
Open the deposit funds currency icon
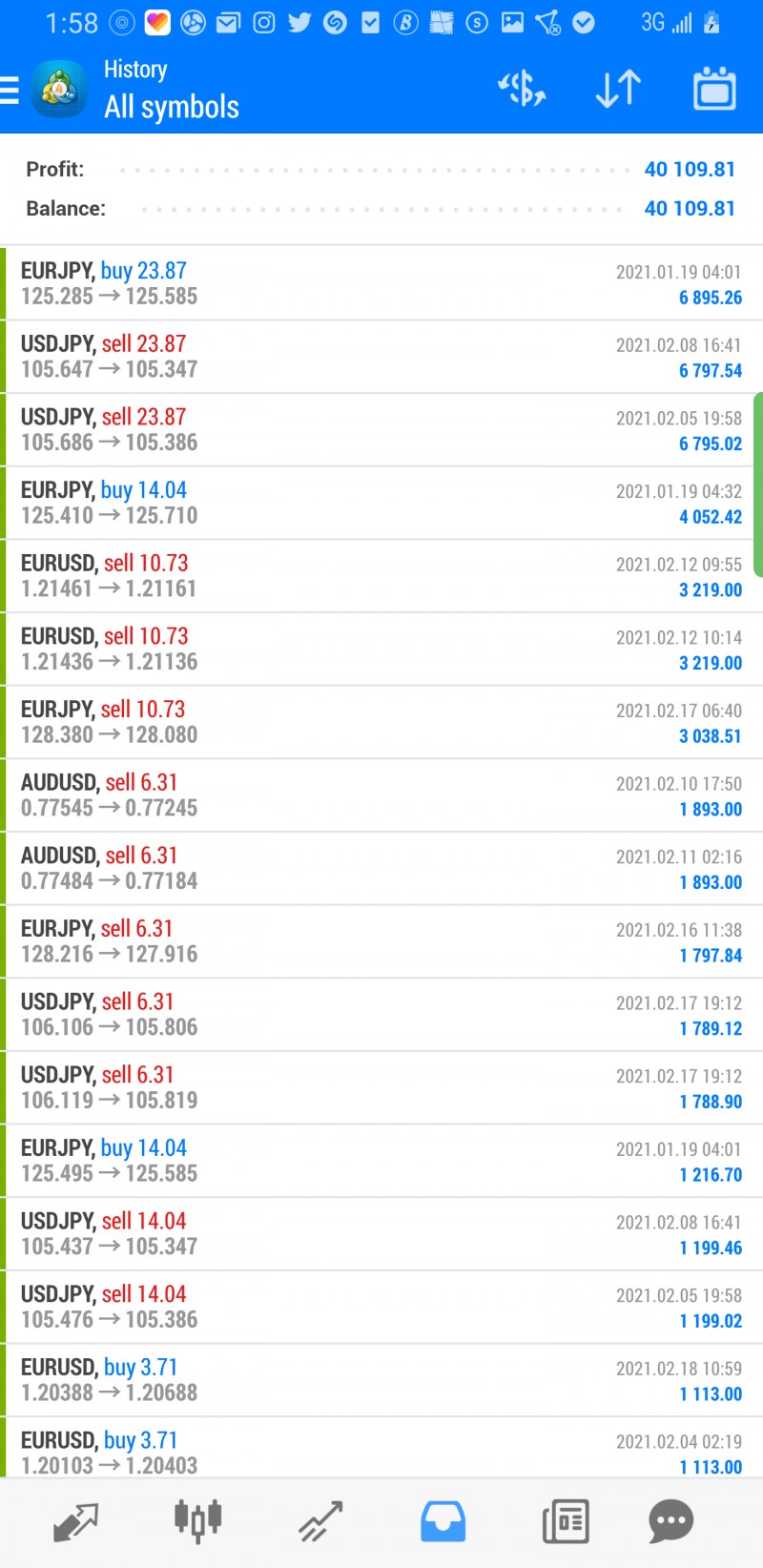tap(522, 88)
